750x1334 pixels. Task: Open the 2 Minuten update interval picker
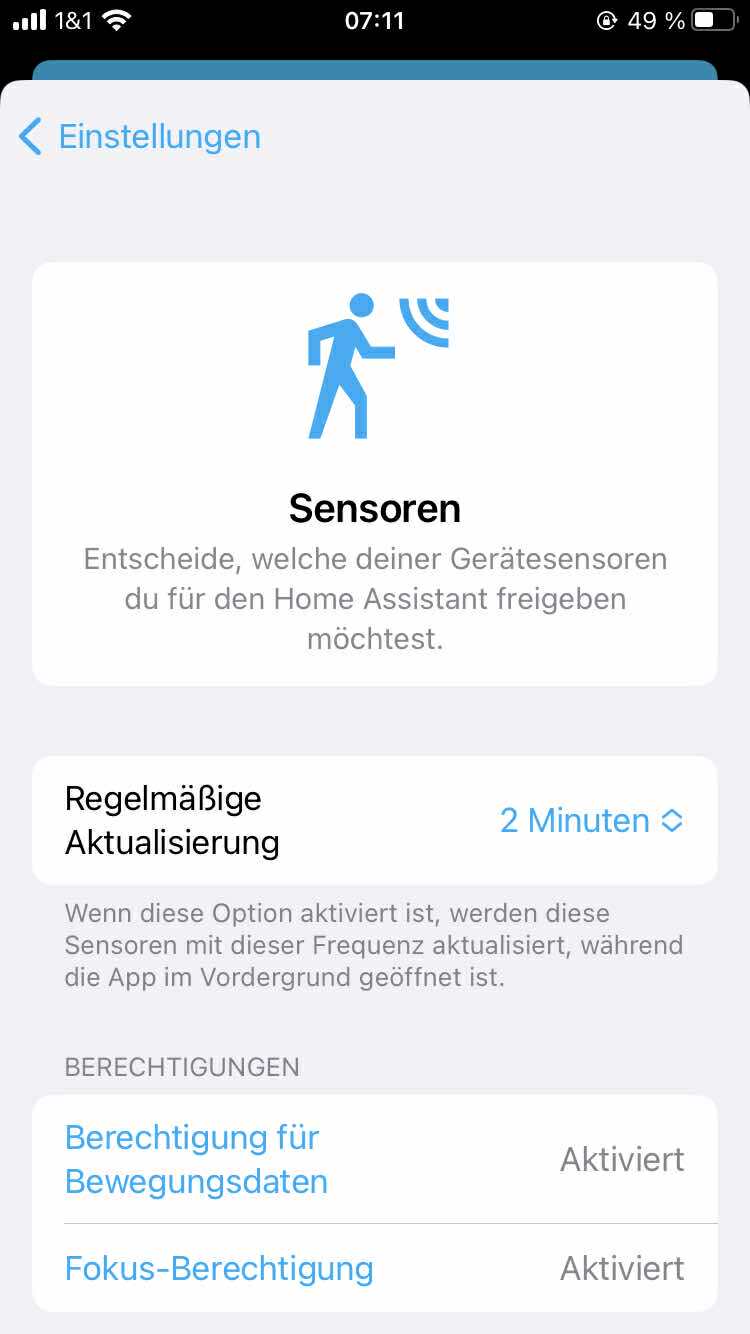point(591,821)
